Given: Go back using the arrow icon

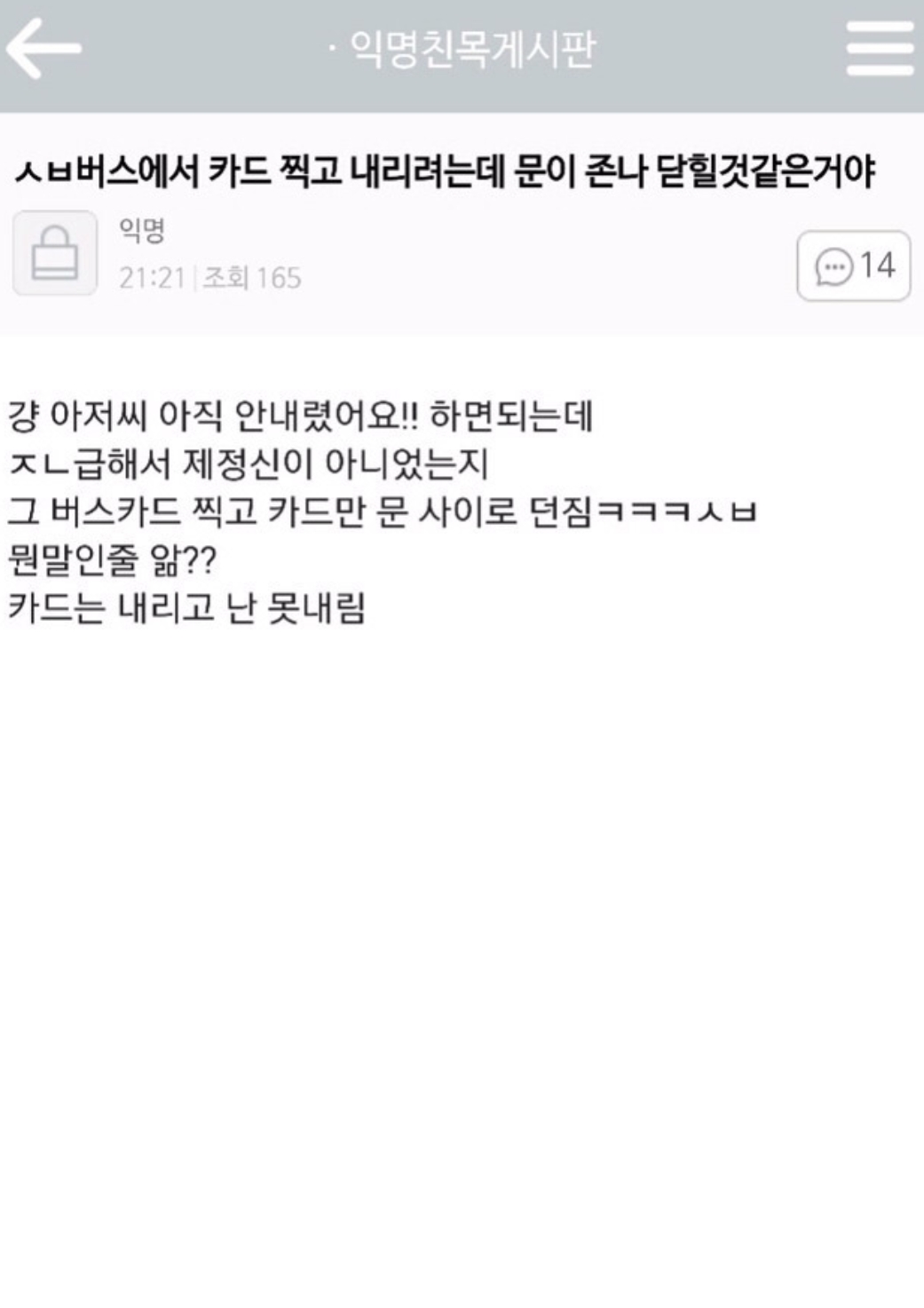Looking at the screenshot, I should coord(44,50).
